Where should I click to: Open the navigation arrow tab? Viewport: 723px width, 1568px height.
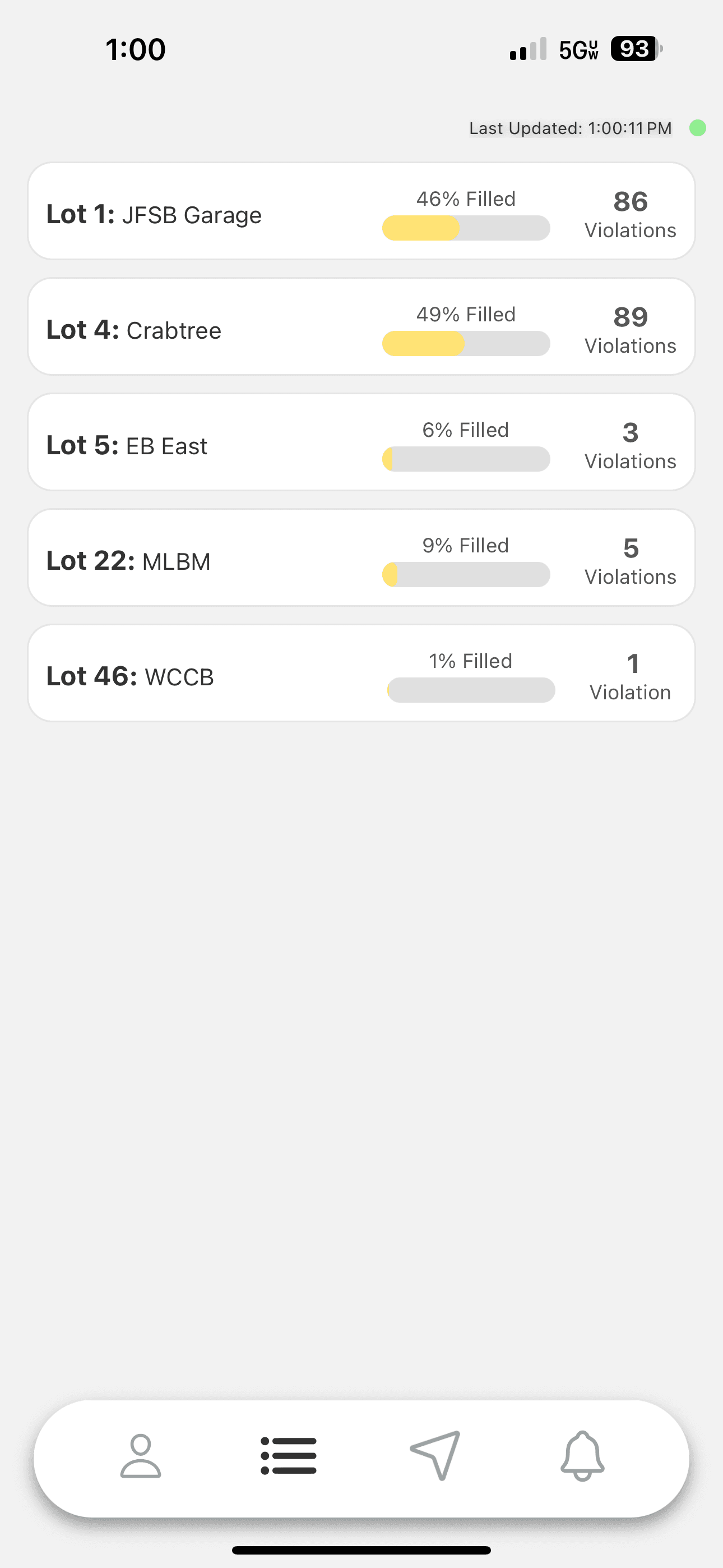click(x=435, y=1455)
